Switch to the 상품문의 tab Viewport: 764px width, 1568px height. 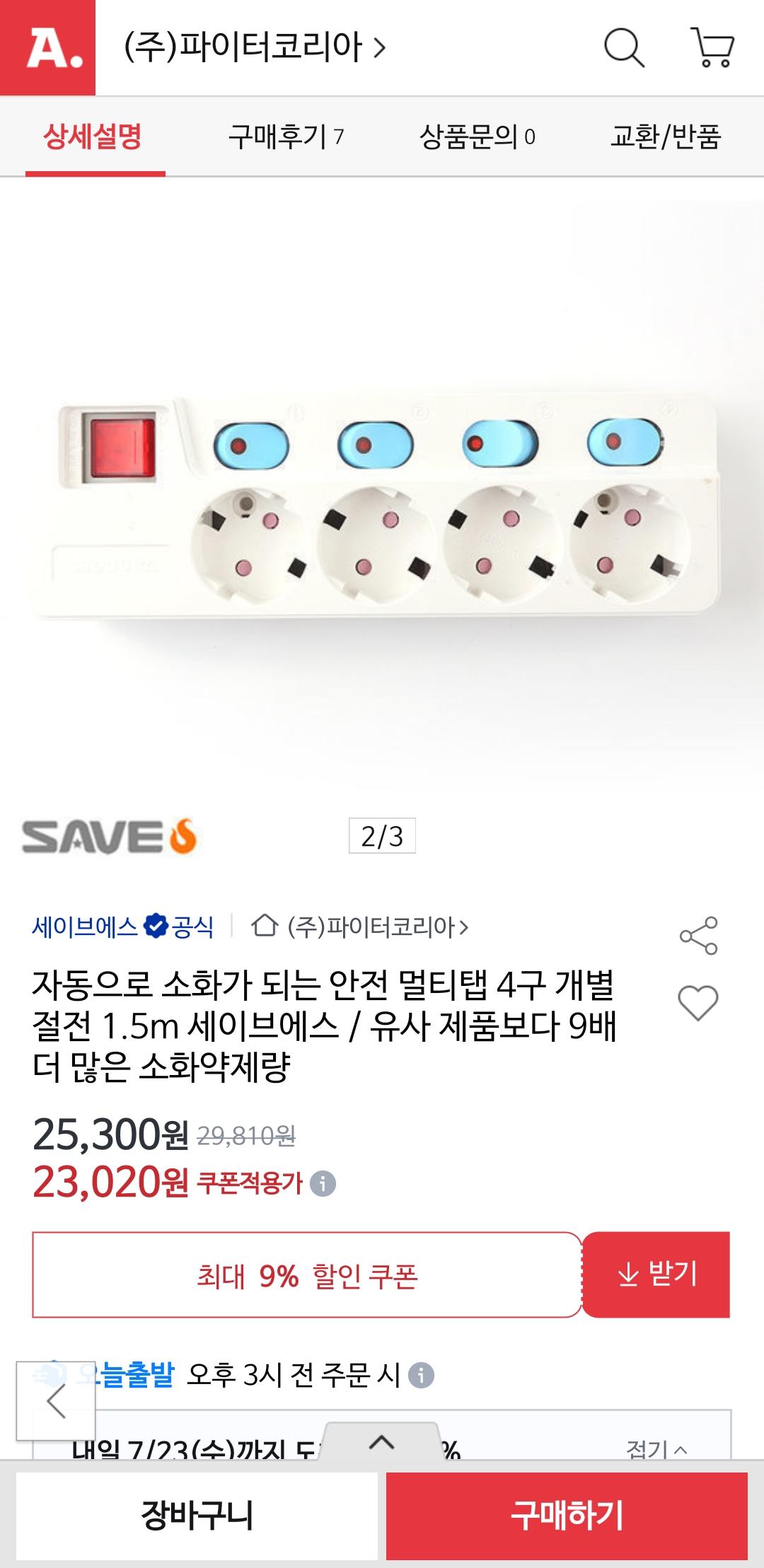click(x=477, y=136)
